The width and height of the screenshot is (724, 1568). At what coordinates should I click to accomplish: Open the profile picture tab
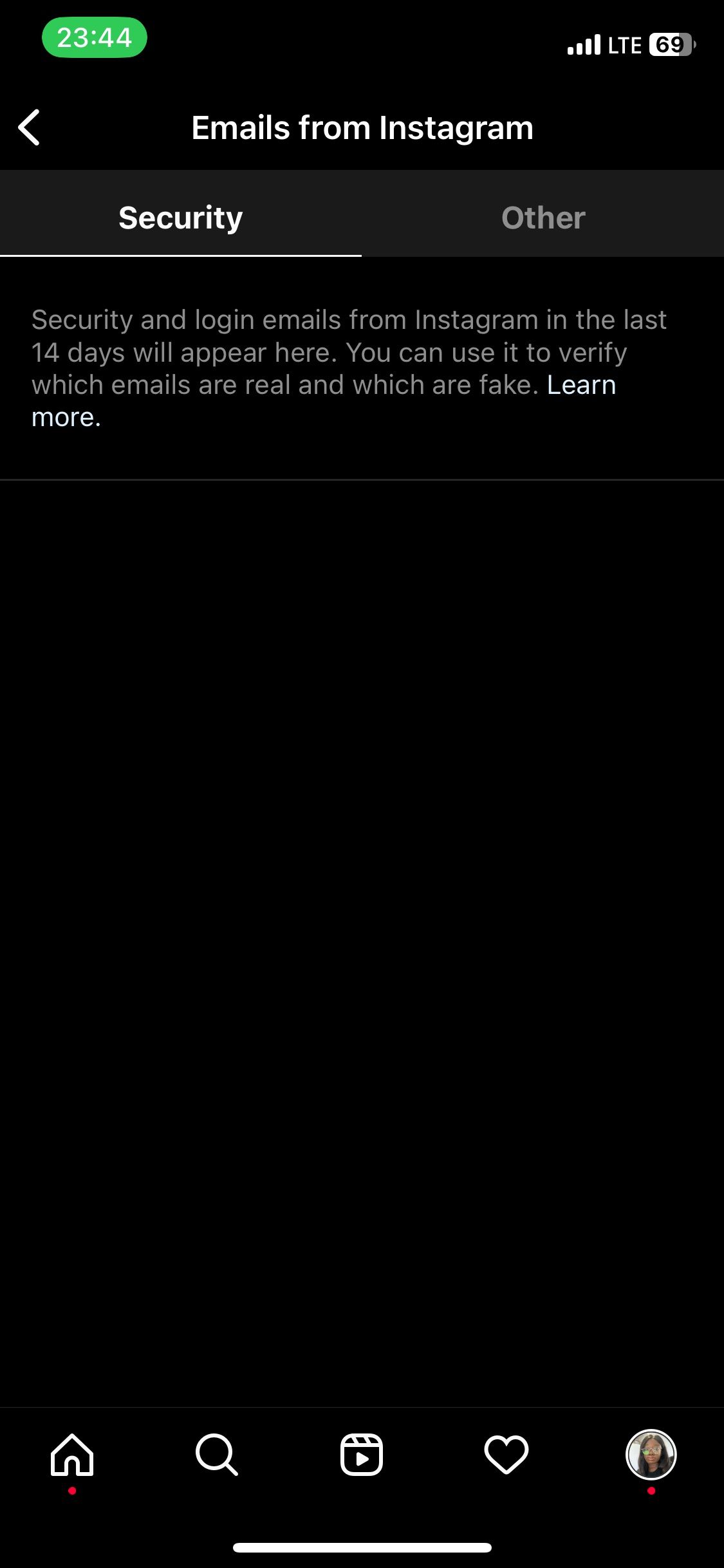651,1454
